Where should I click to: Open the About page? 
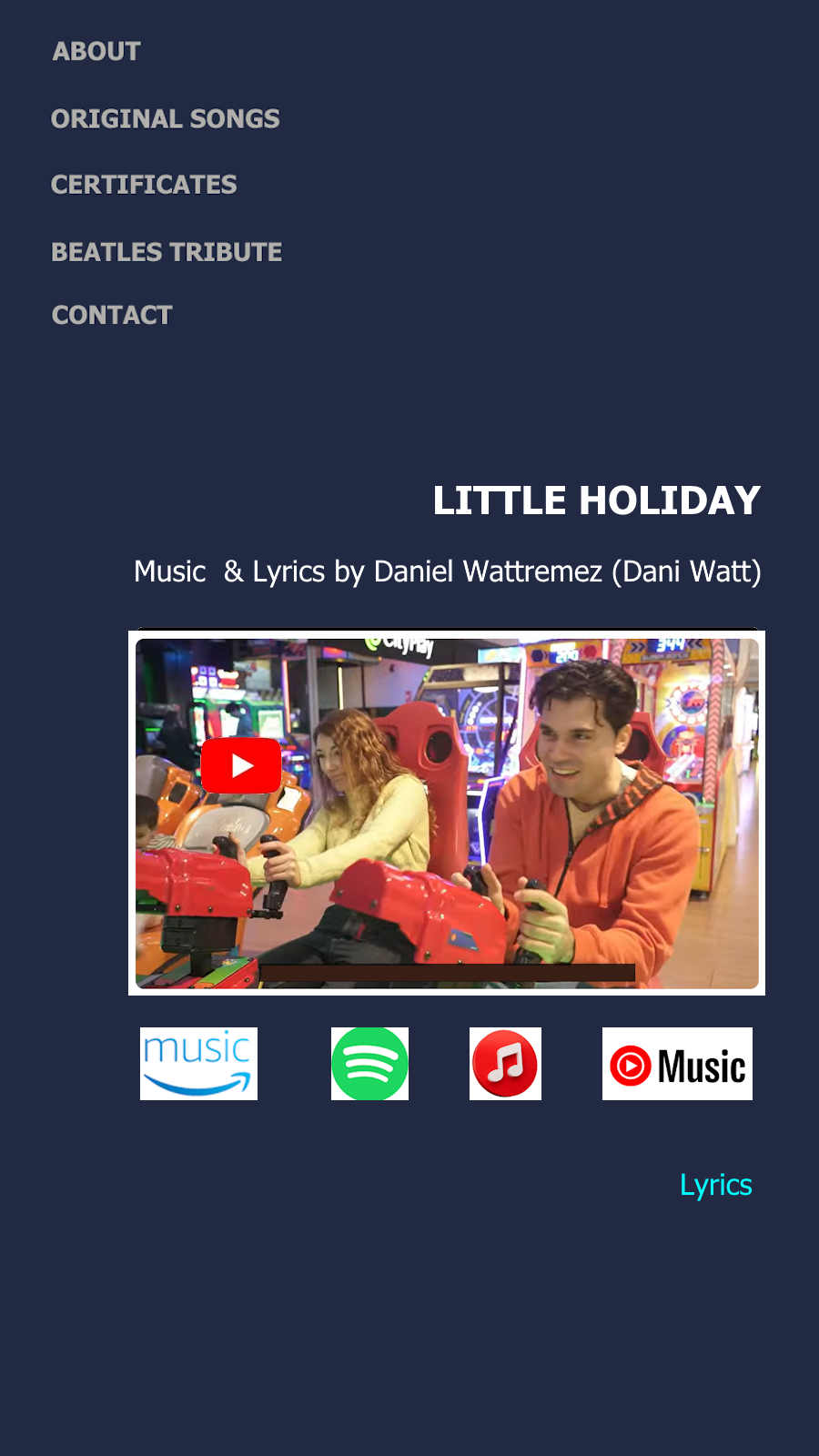[96, 51]
